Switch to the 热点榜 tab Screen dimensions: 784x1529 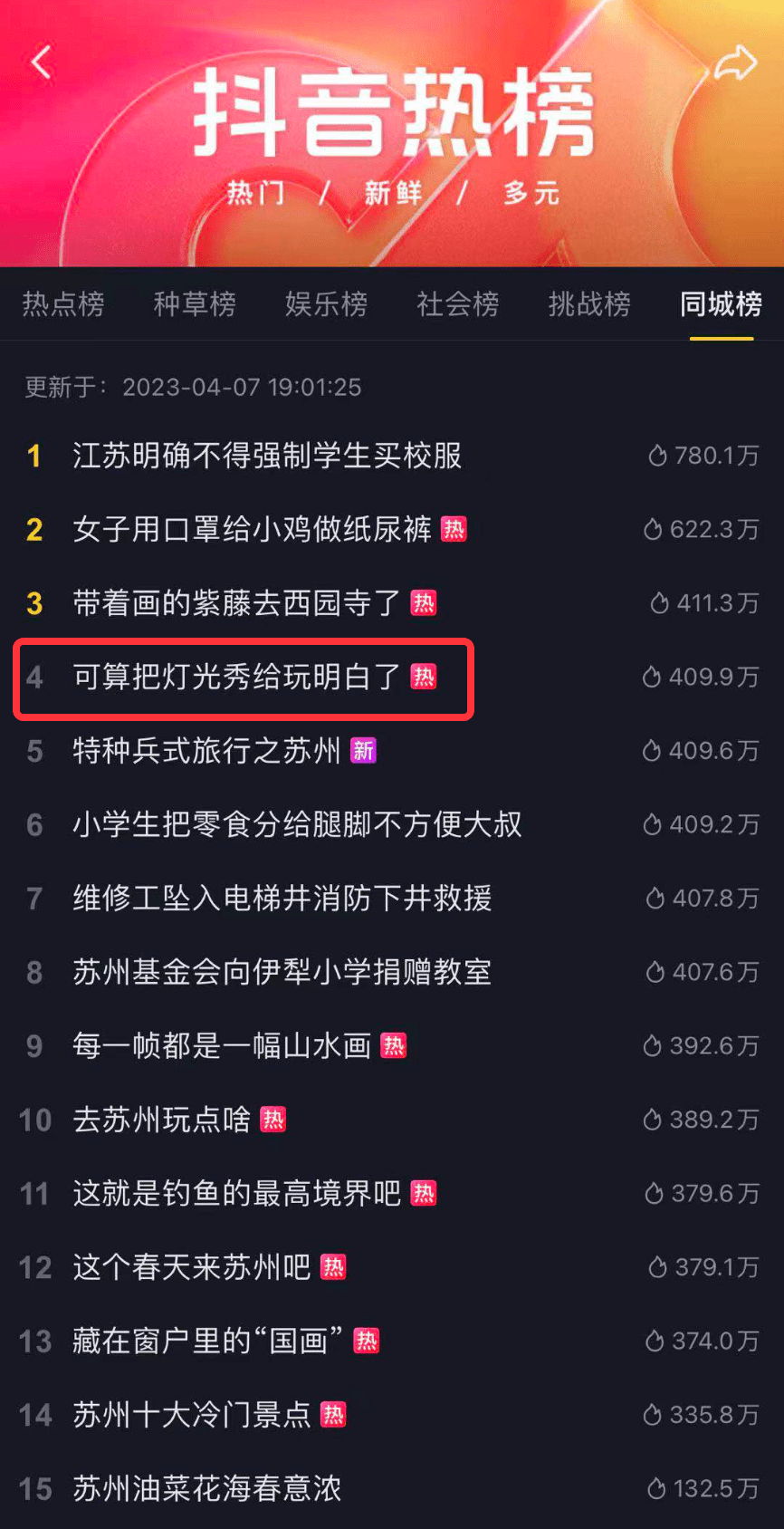point(63,304)
